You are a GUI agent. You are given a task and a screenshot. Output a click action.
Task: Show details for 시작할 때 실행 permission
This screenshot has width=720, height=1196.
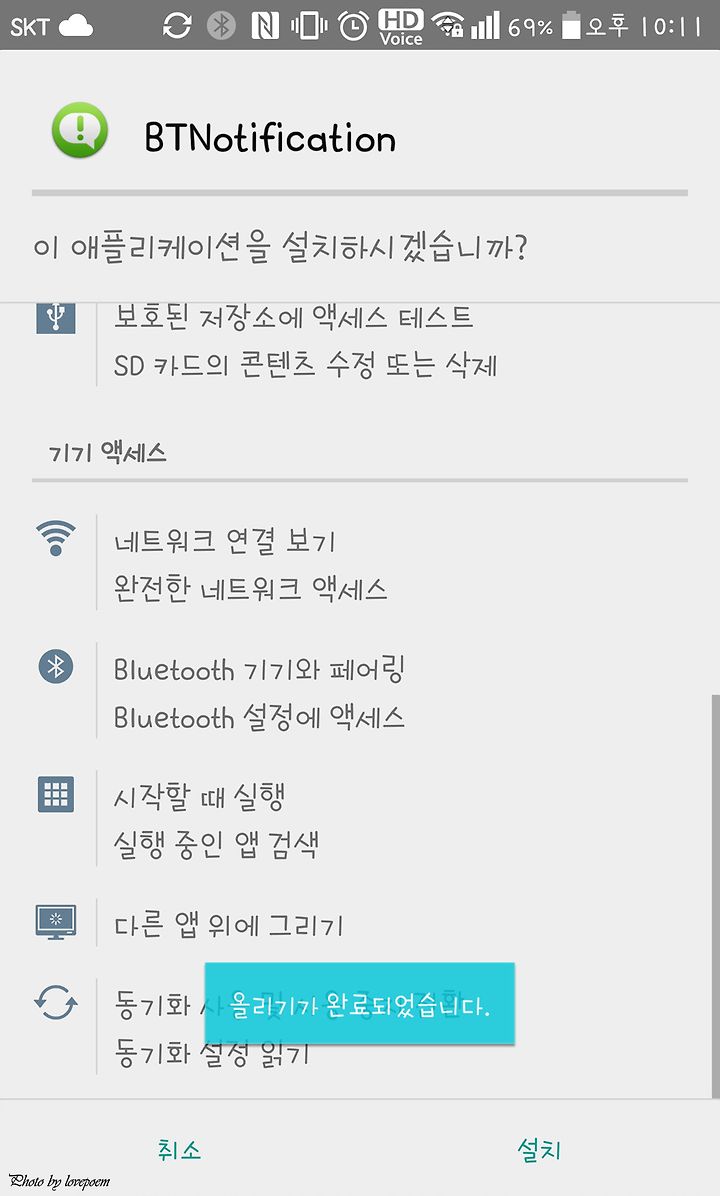coord(199,797)
